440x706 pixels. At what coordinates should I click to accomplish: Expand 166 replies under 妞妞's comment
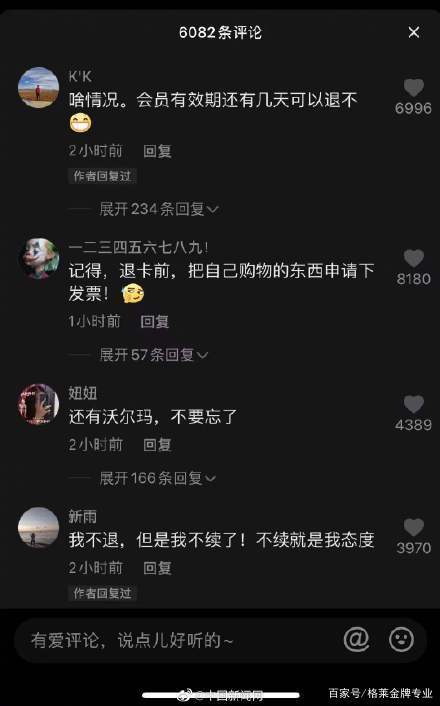point(158,478)
